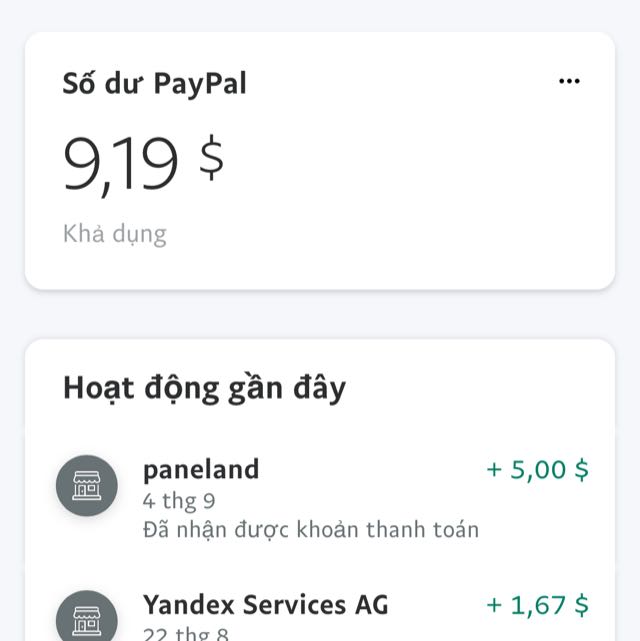Open the paneland payment transaction

(x=320, y=498)
